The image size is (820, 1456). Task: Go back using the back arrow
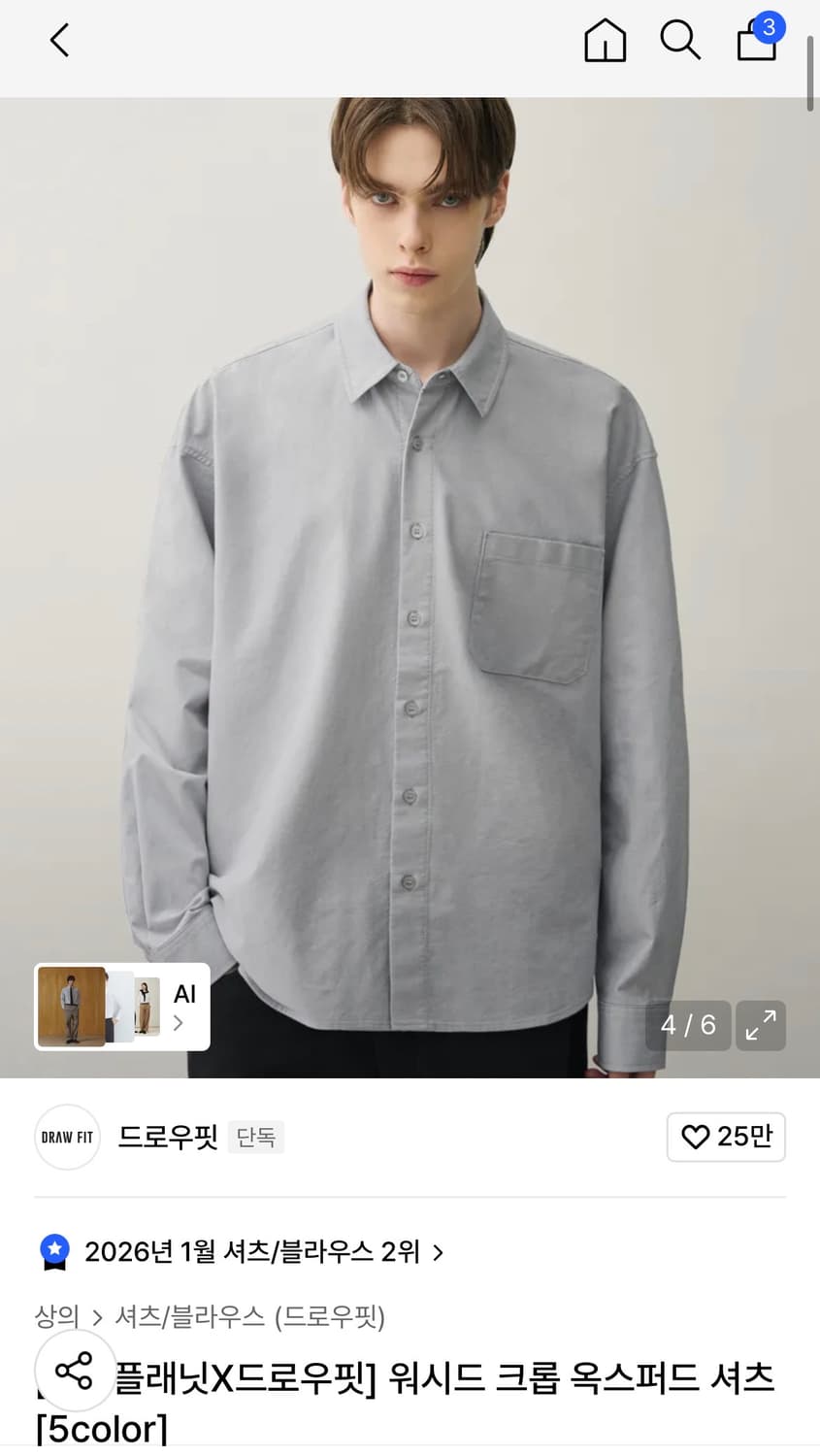(x=58, y=40)
